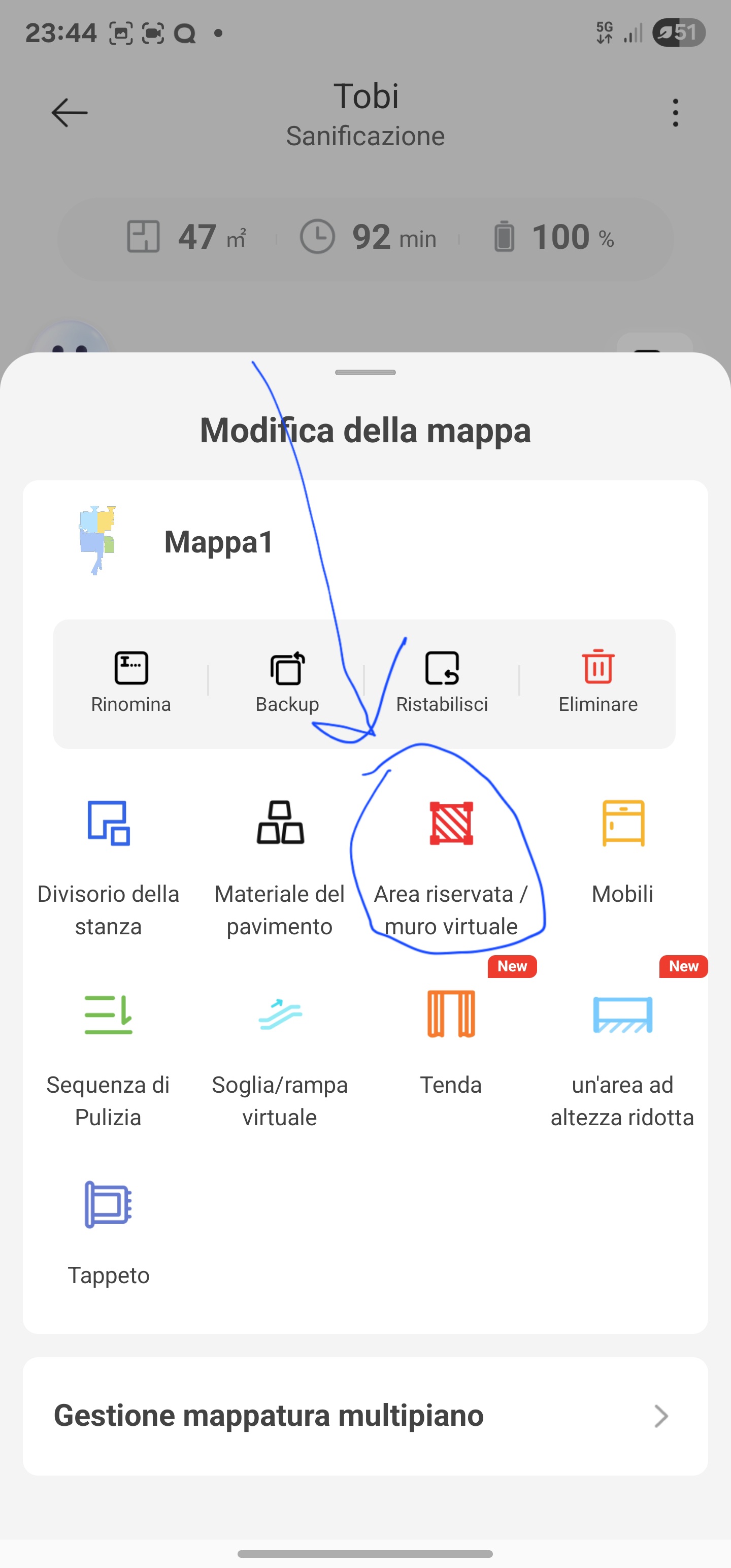Open Divisorio della stanza
This screenshot has width=731, height=1568.
pos(108,865)
